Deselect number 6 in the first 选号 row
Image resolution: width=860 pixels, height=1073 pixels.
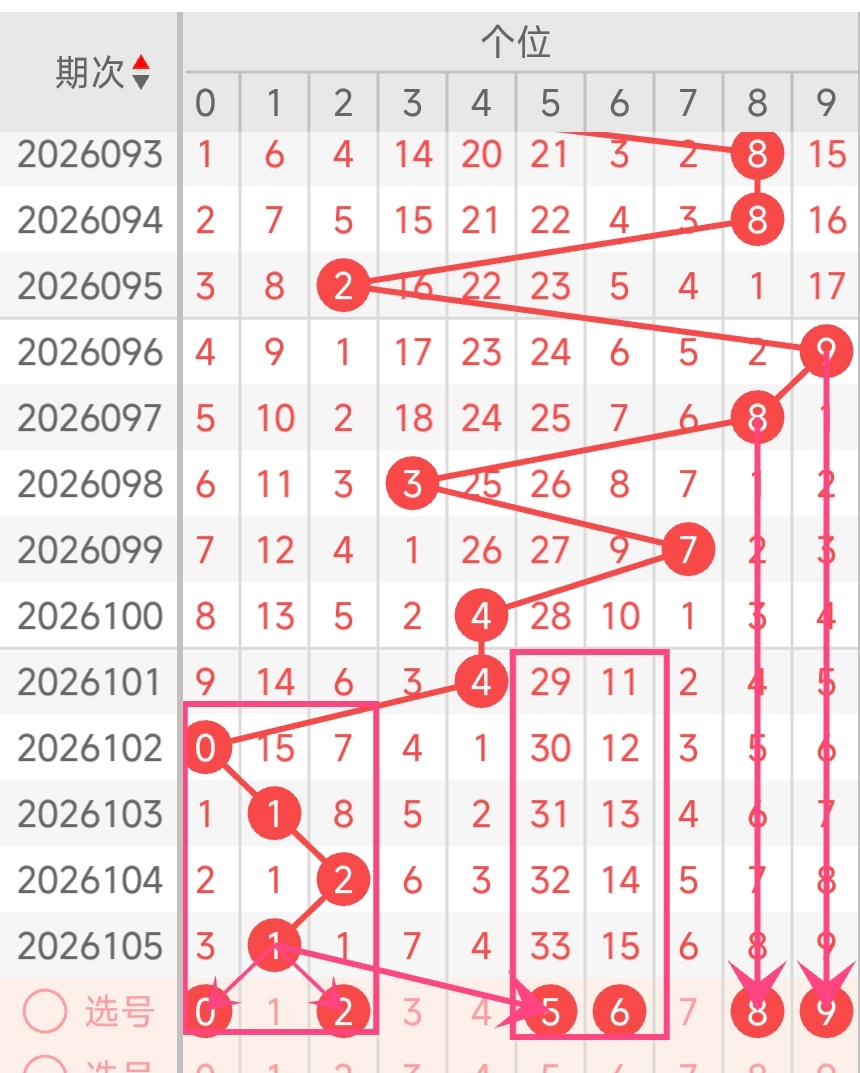coord(619,1013)
